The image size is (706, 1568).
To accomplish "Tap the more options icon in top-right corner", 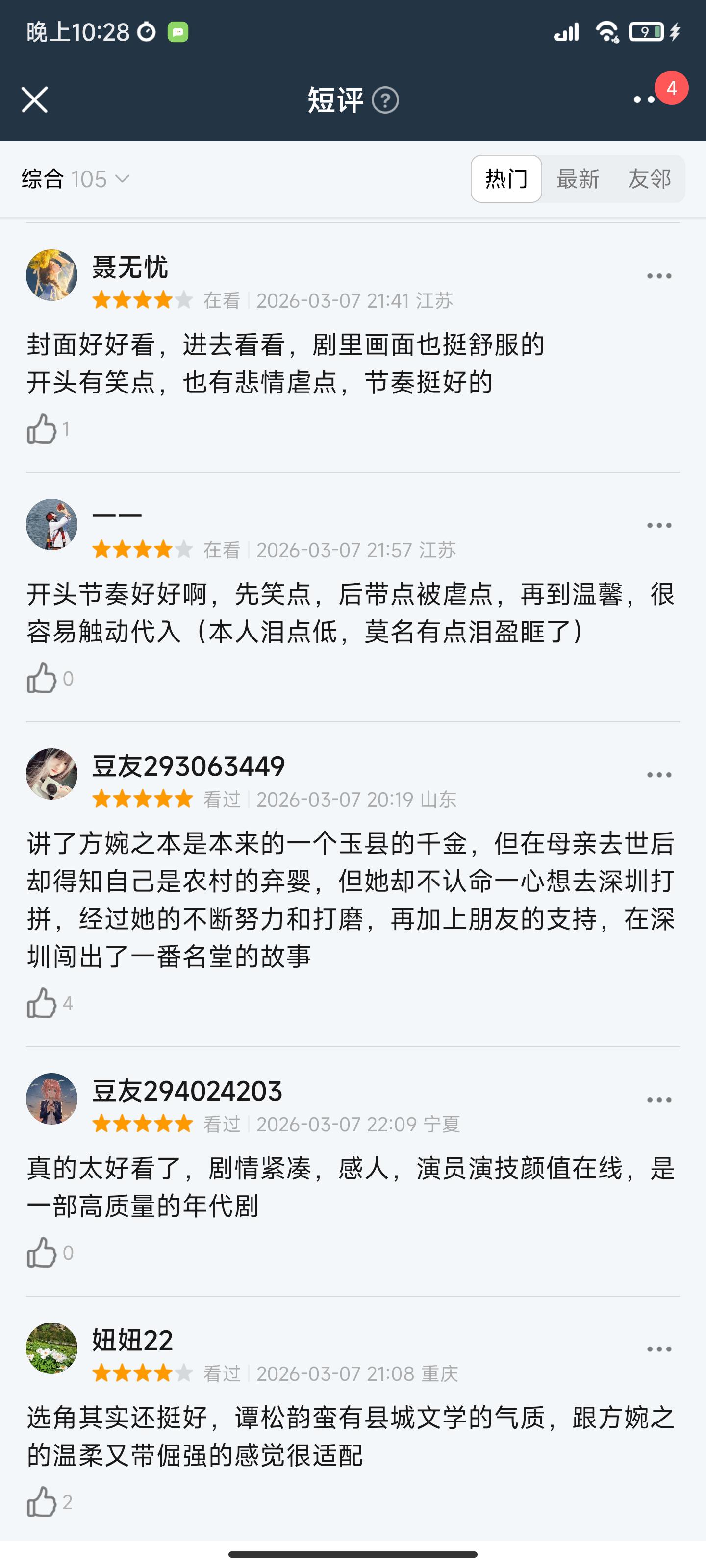I will (x=639, y=99).
